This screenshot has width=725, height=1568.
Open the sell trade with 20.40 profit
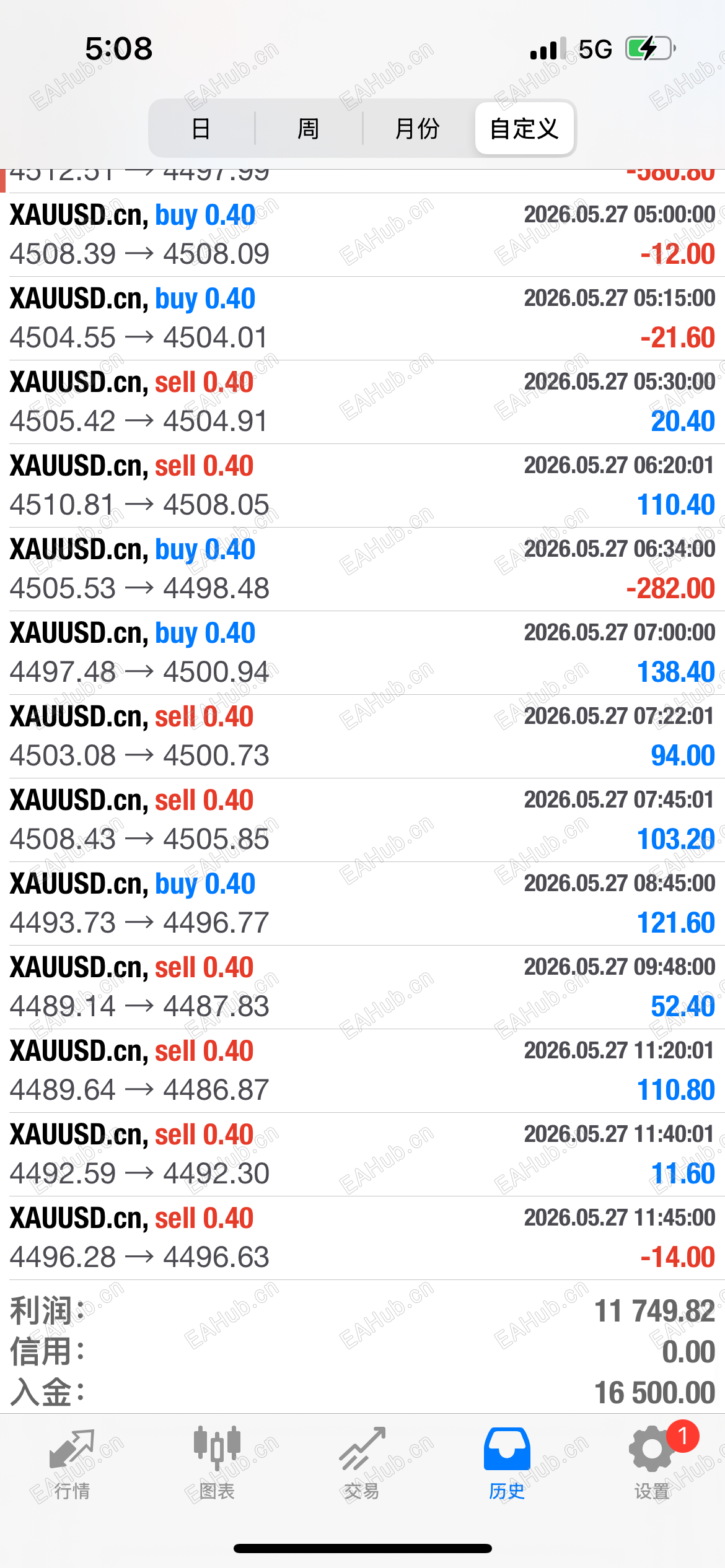tap(362, 402)
